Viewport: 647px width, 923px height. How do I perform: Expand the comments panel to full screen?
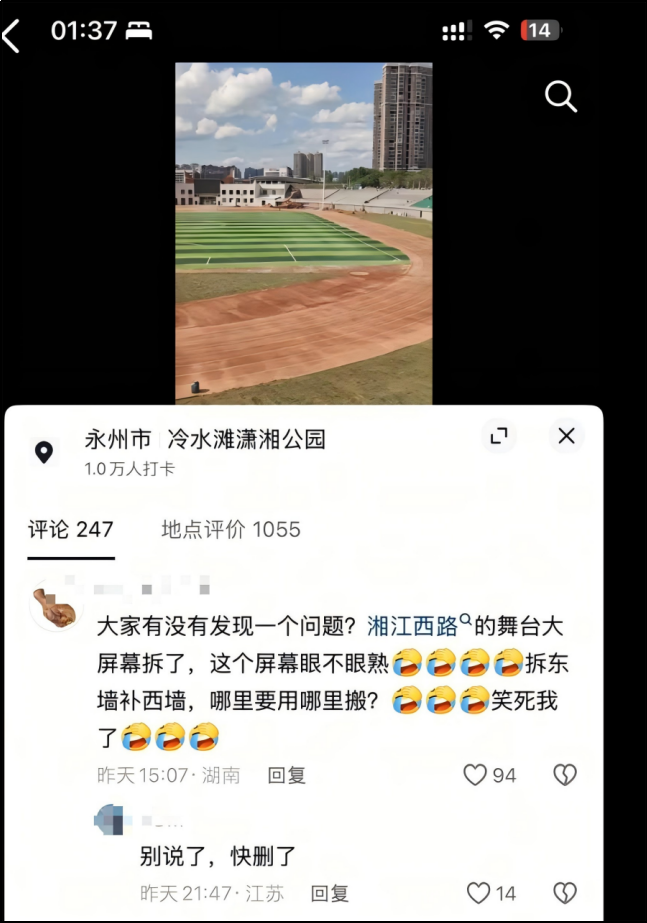tap(497, 436)
